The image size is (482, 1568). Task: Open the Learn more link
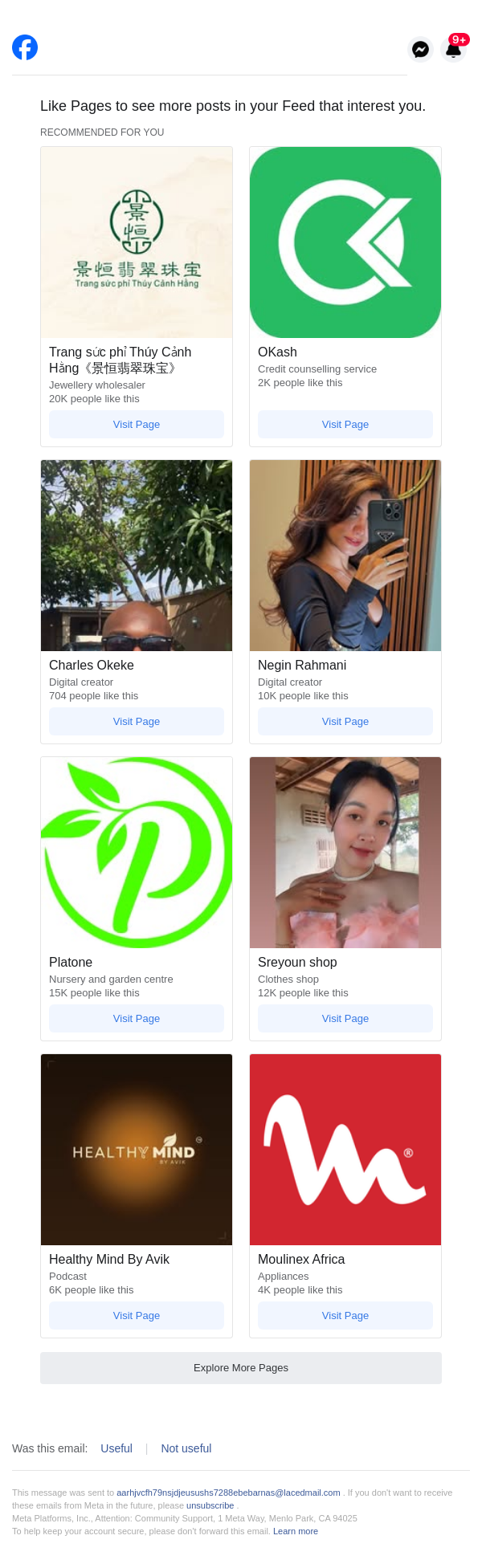point(296,1531)
